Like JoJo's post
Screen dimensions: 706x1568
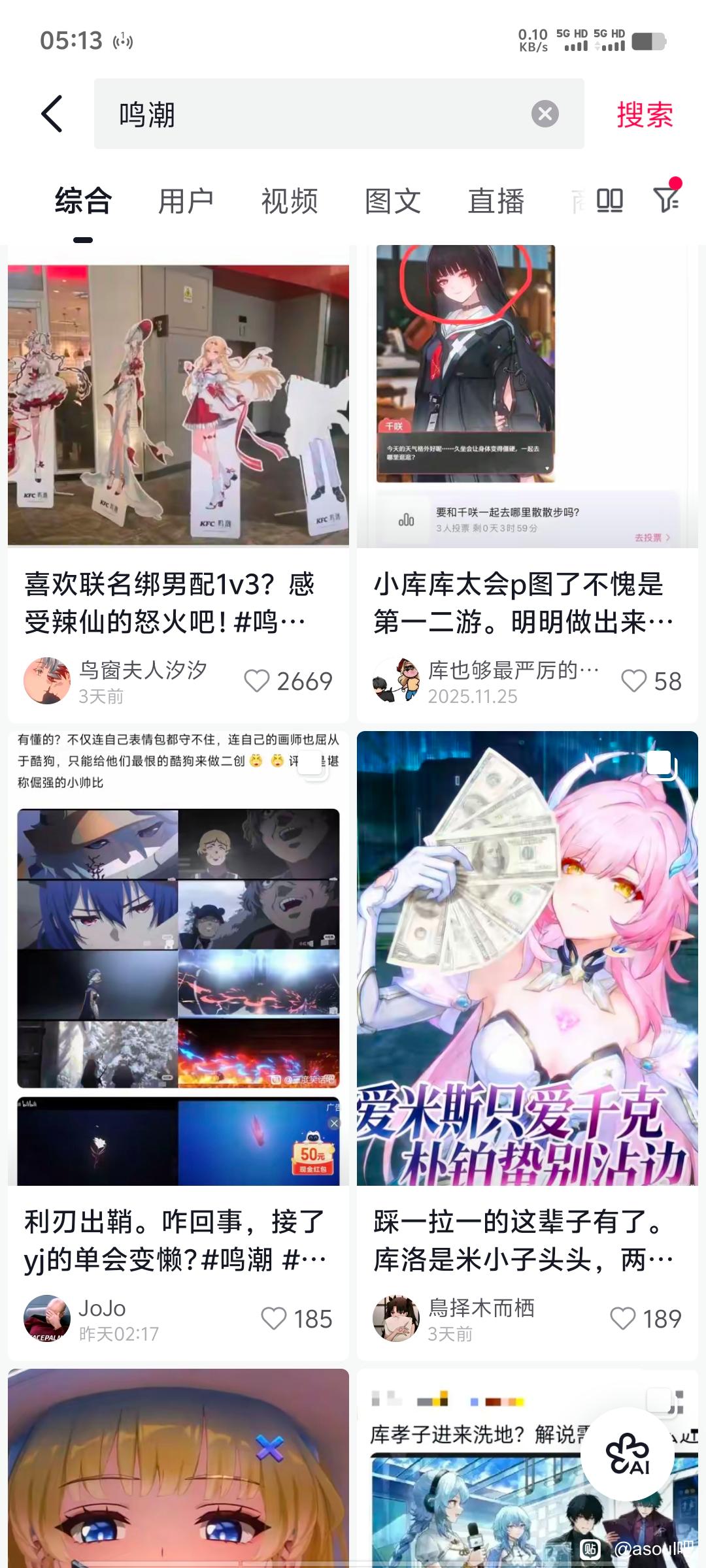(274, 1318)
